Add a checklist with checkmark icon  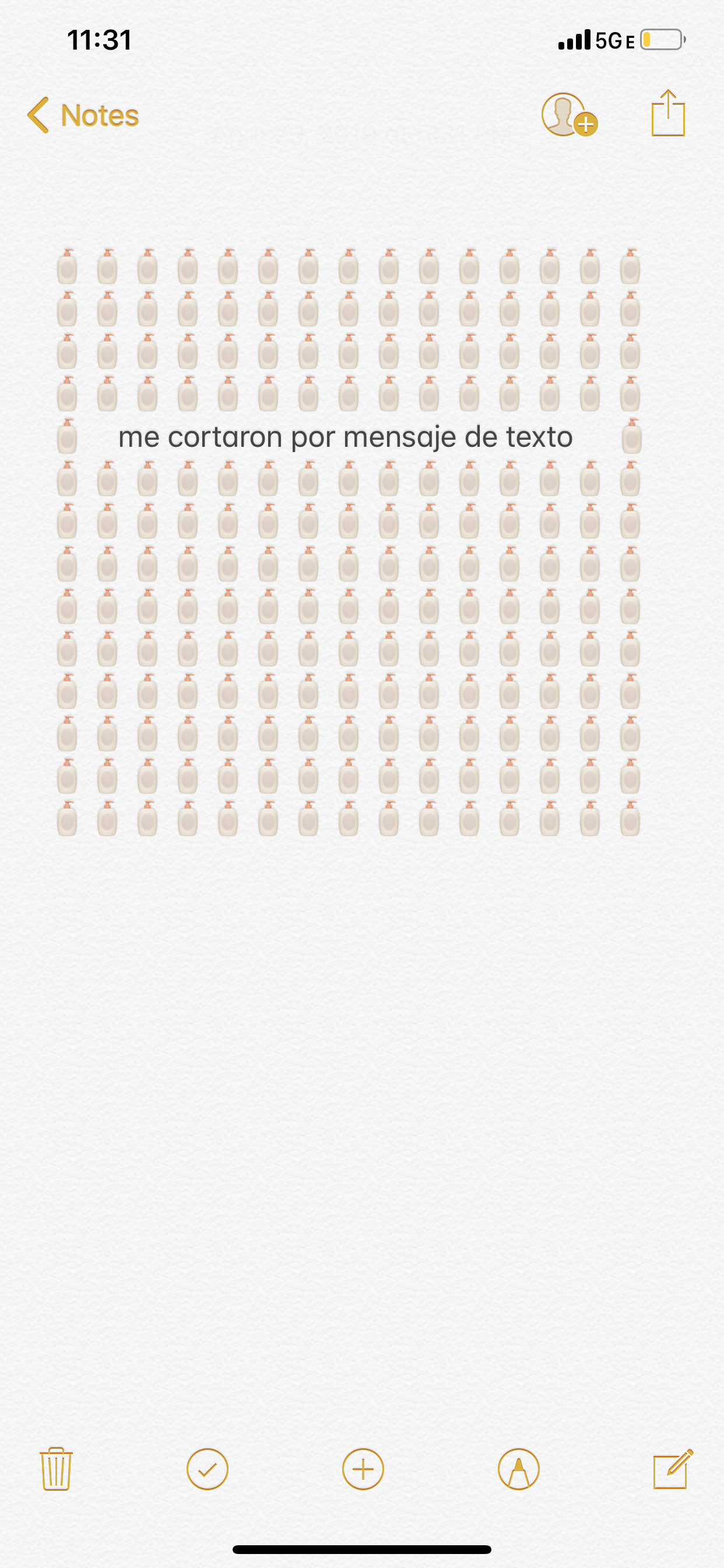pos(208,1469)
